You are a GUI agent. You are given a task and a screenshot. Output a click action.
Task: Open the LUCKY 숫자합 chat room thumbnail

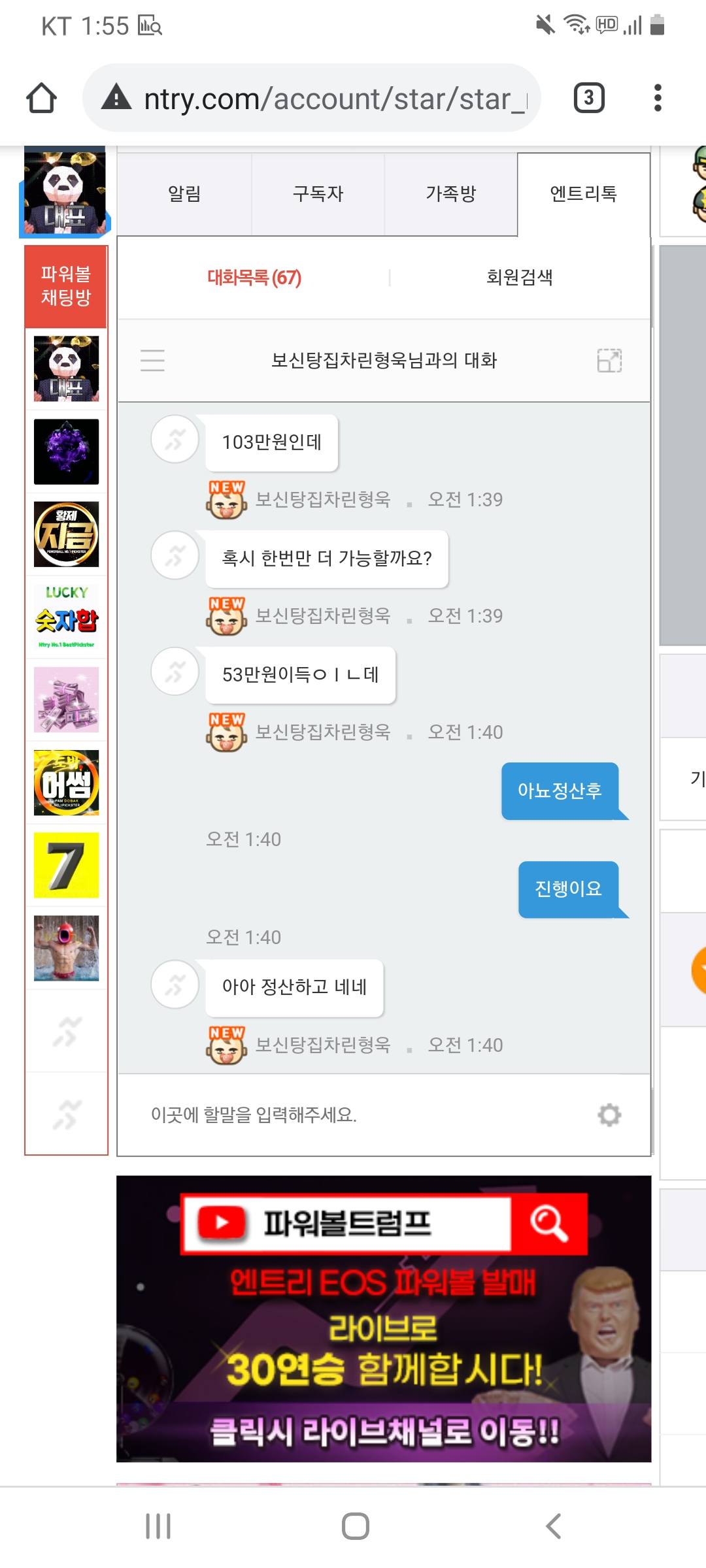tap(66, 617)
